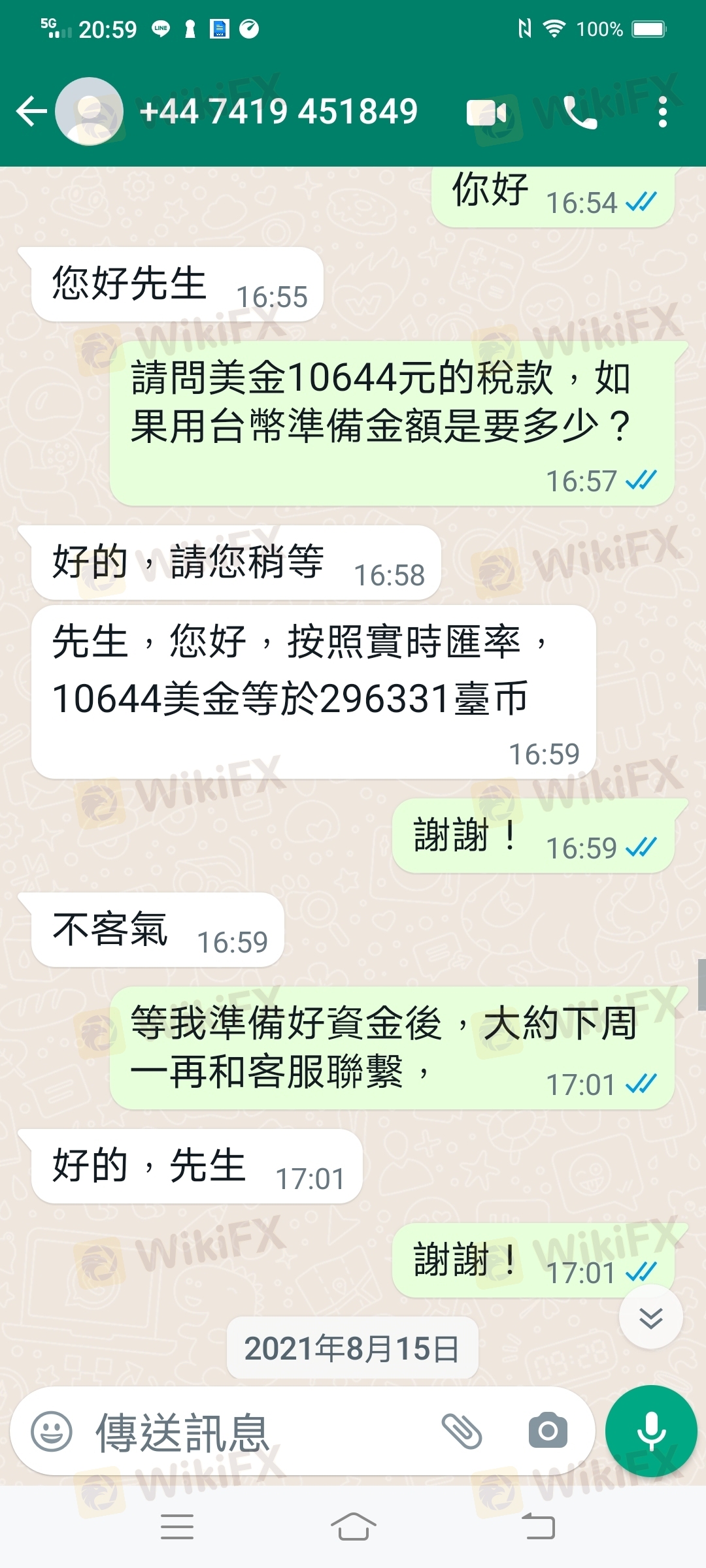706x1568 pixels.
Task: Jump to the latest messages
Action: pyautogui.click(x=650, y=1318)
